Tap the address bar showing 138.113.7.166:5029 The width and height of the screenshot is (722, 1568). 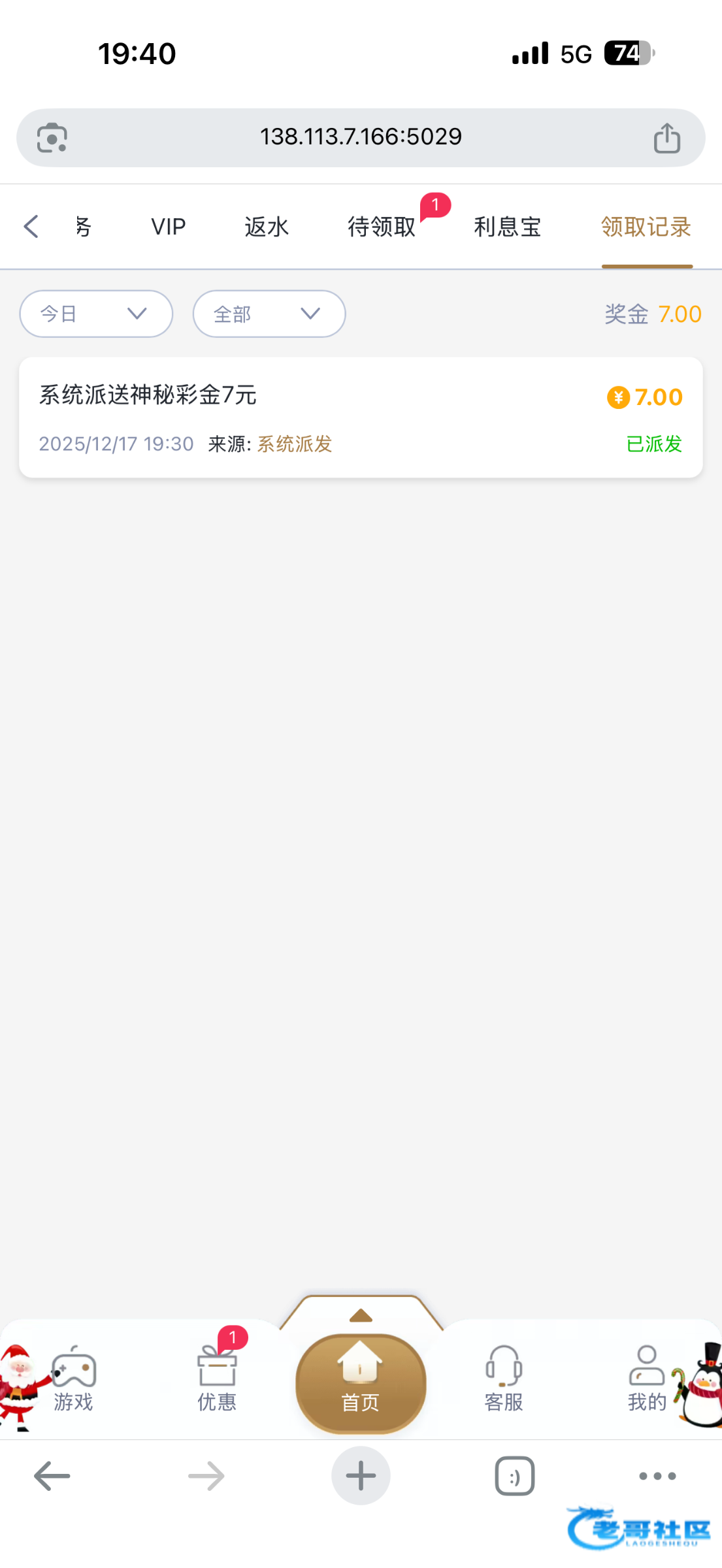[x=361, y=137]
